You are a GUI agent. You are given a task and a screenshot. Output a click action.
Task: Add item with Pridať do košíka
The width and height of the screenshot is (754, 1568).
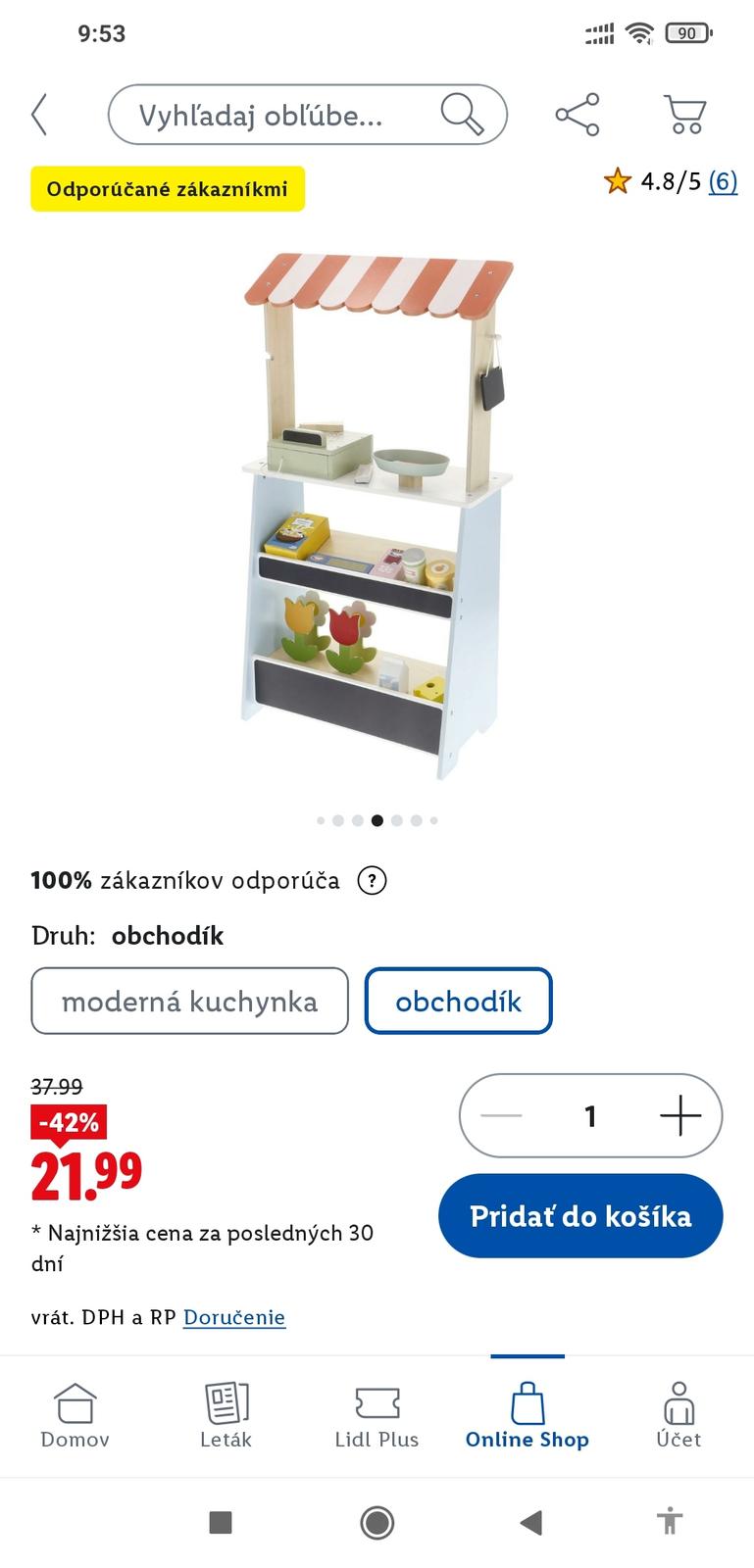580,1215
